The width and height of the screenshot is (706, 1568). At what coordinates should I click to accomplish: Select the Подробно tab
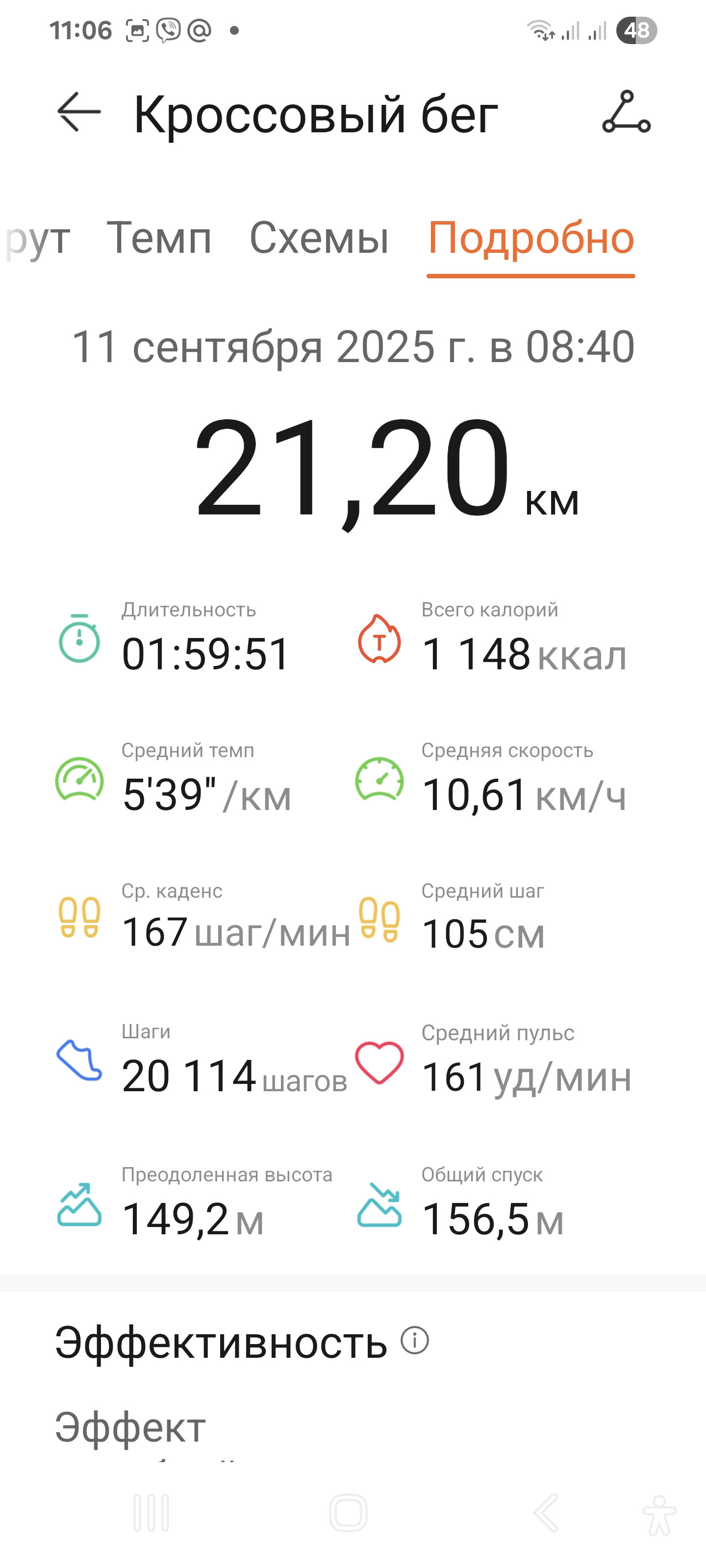coord(531,237)
